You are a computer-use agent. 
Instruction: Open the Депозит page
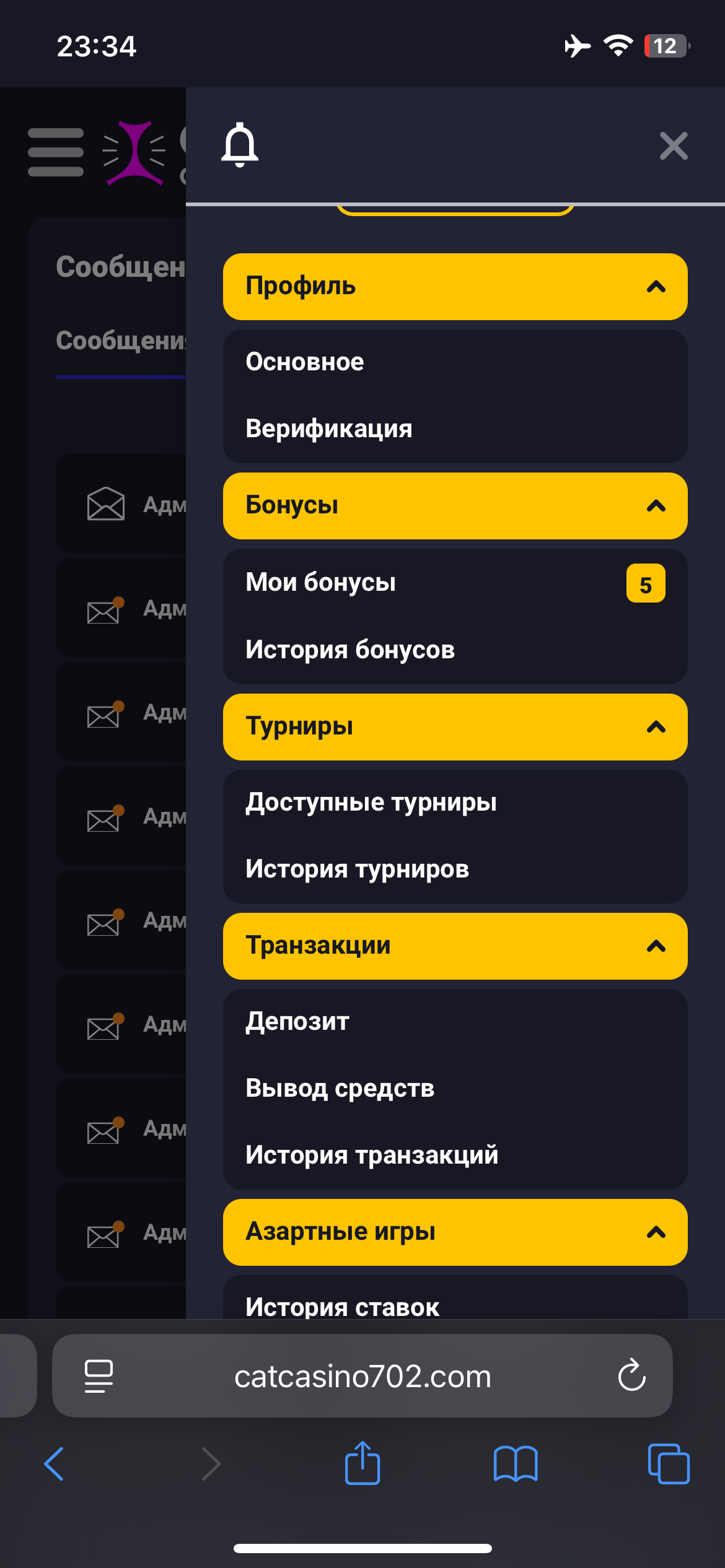point(455,1022)
